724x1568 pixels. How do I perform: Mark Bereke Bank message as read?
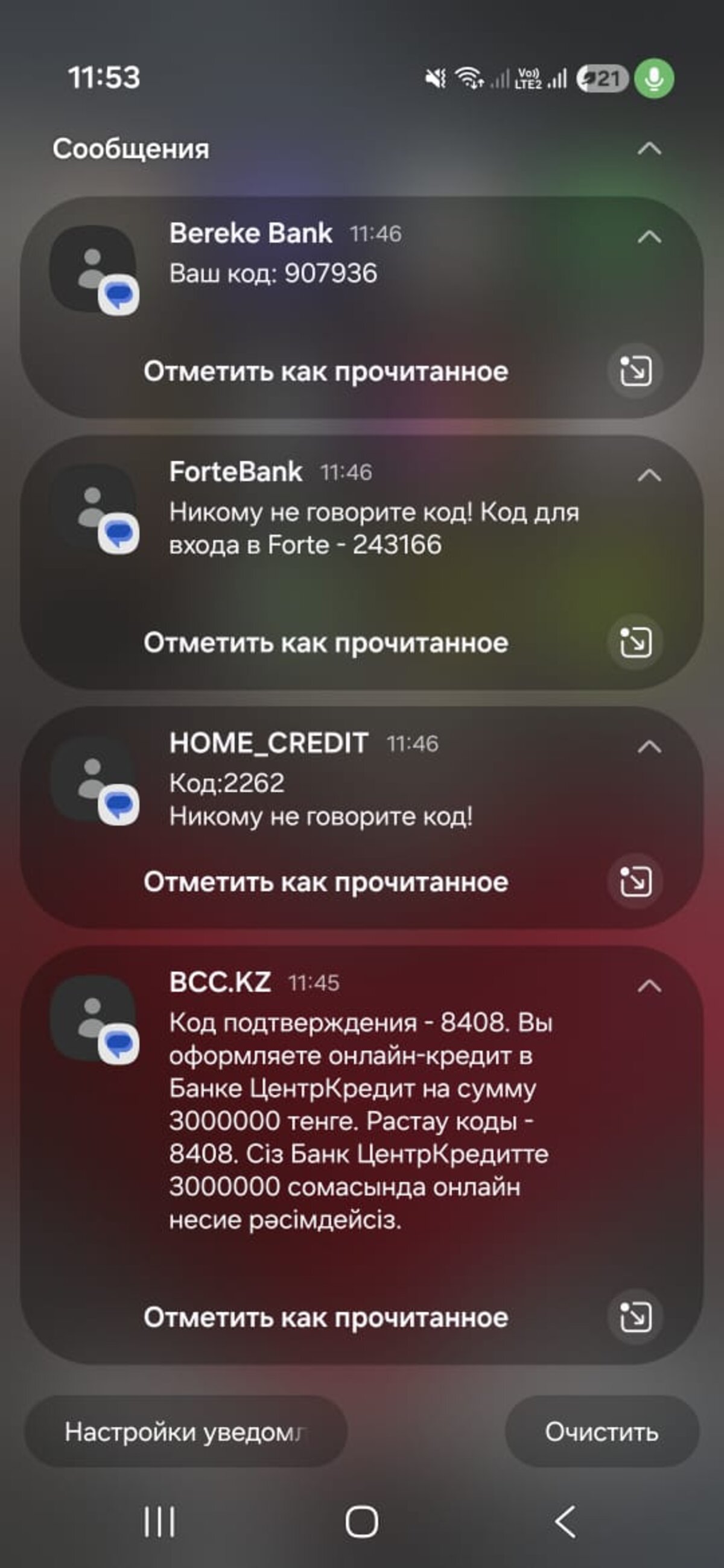(x=326, y=371)
